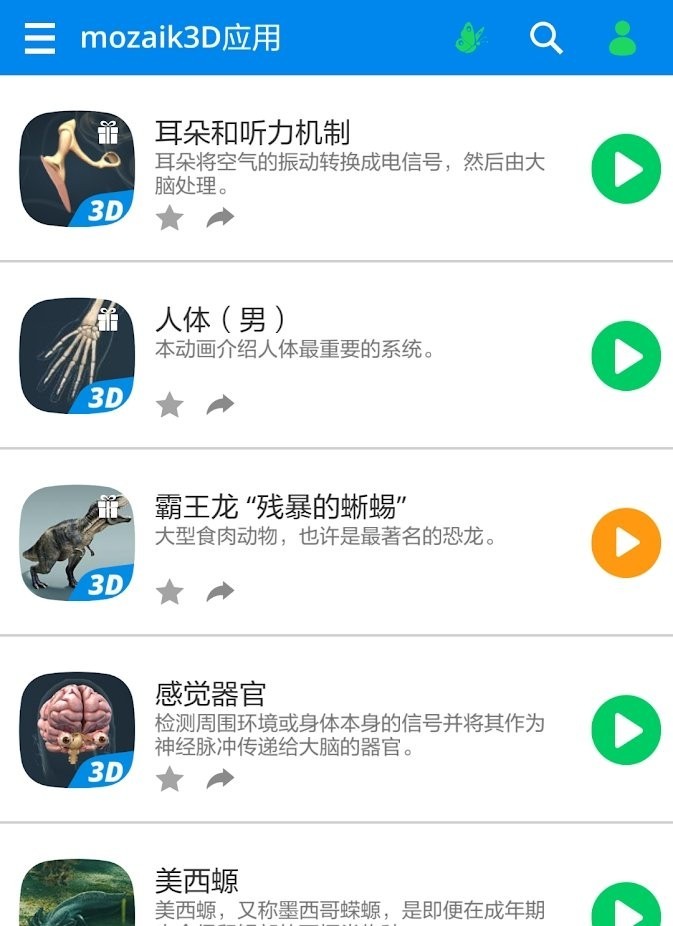The width and height of the screenshot is (673, 926).
Task: Star the 人体（男）scene
Action: (x=170, y=405)
